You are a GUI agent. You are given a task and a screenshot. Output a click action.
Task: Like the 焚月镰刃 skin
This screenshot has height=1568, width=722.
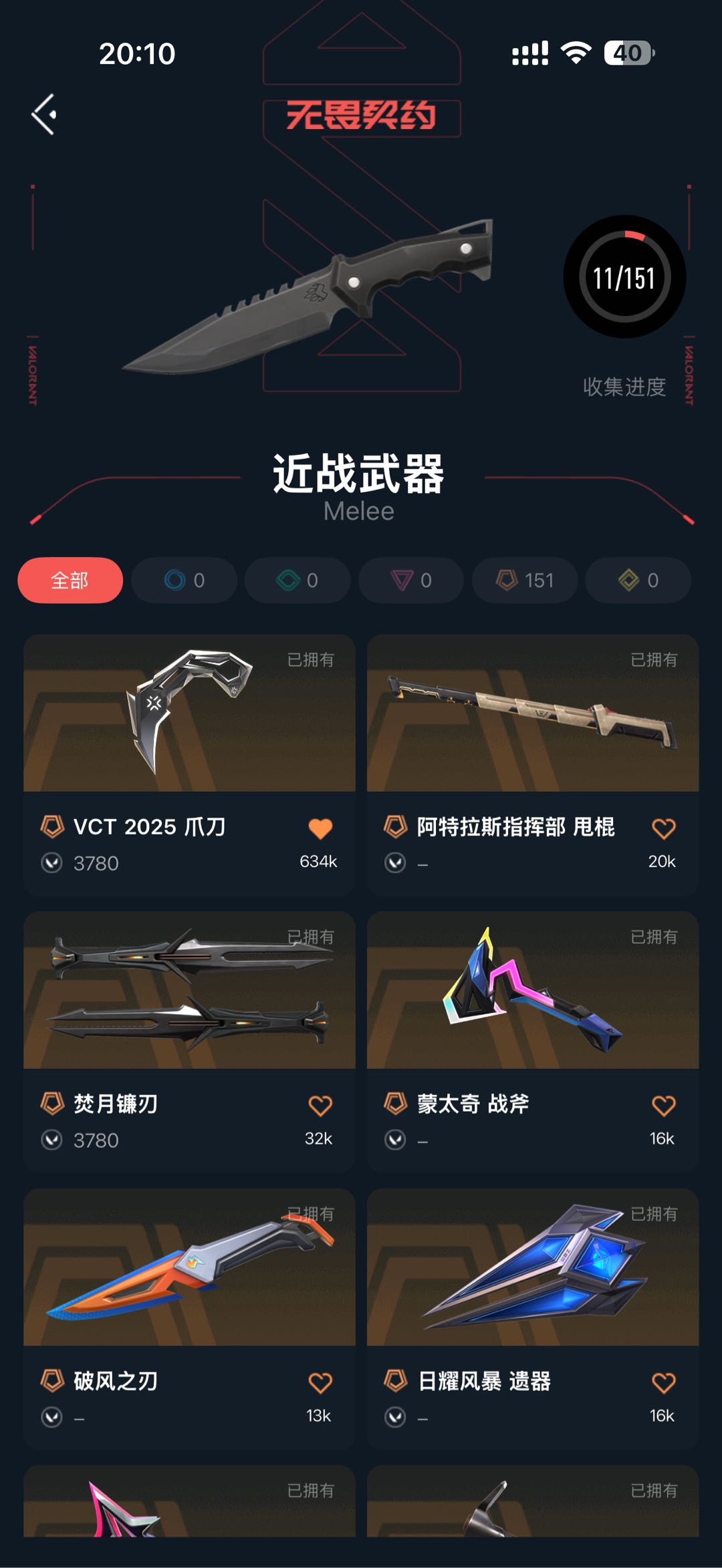[320, 1106]
